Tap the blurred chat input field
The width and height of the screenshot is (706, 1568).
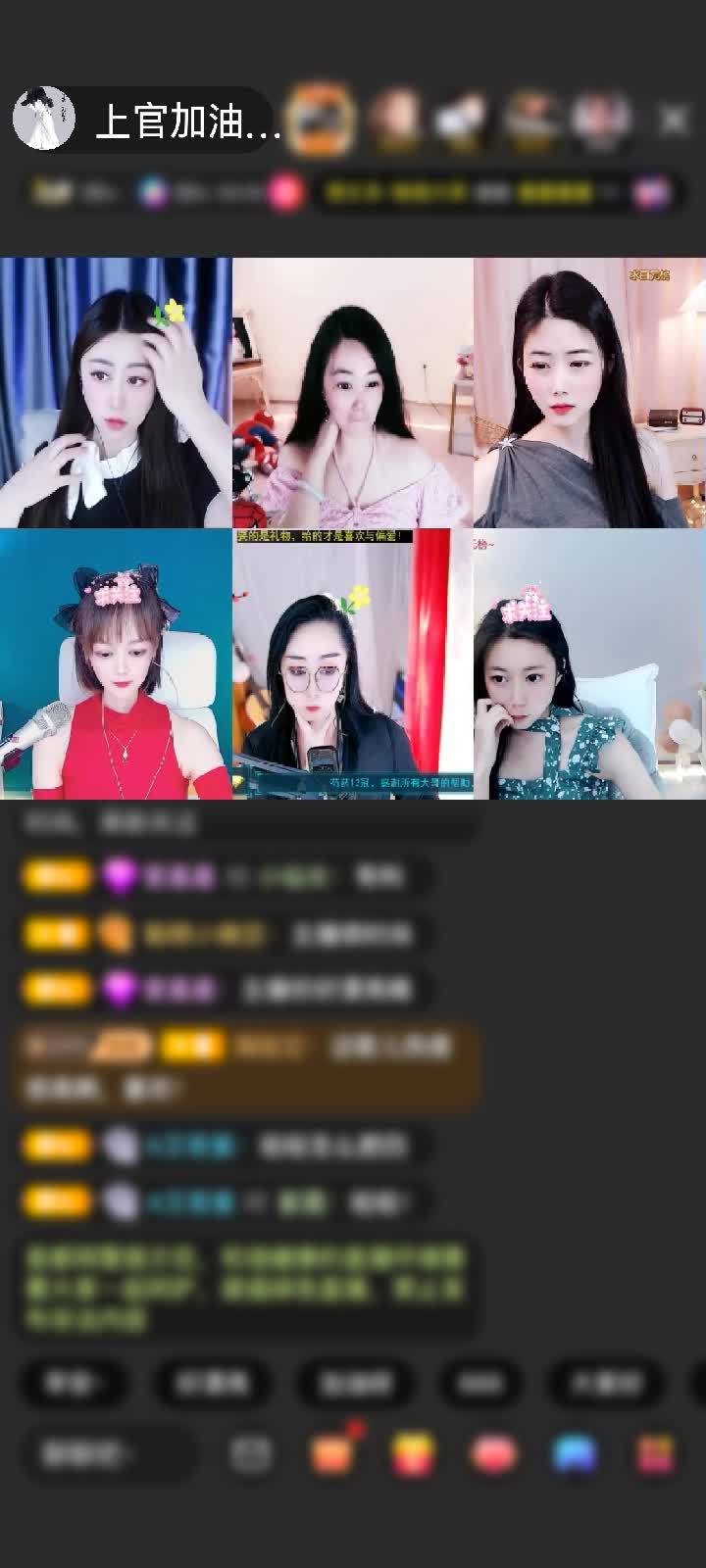click(x=108, y=1454)
